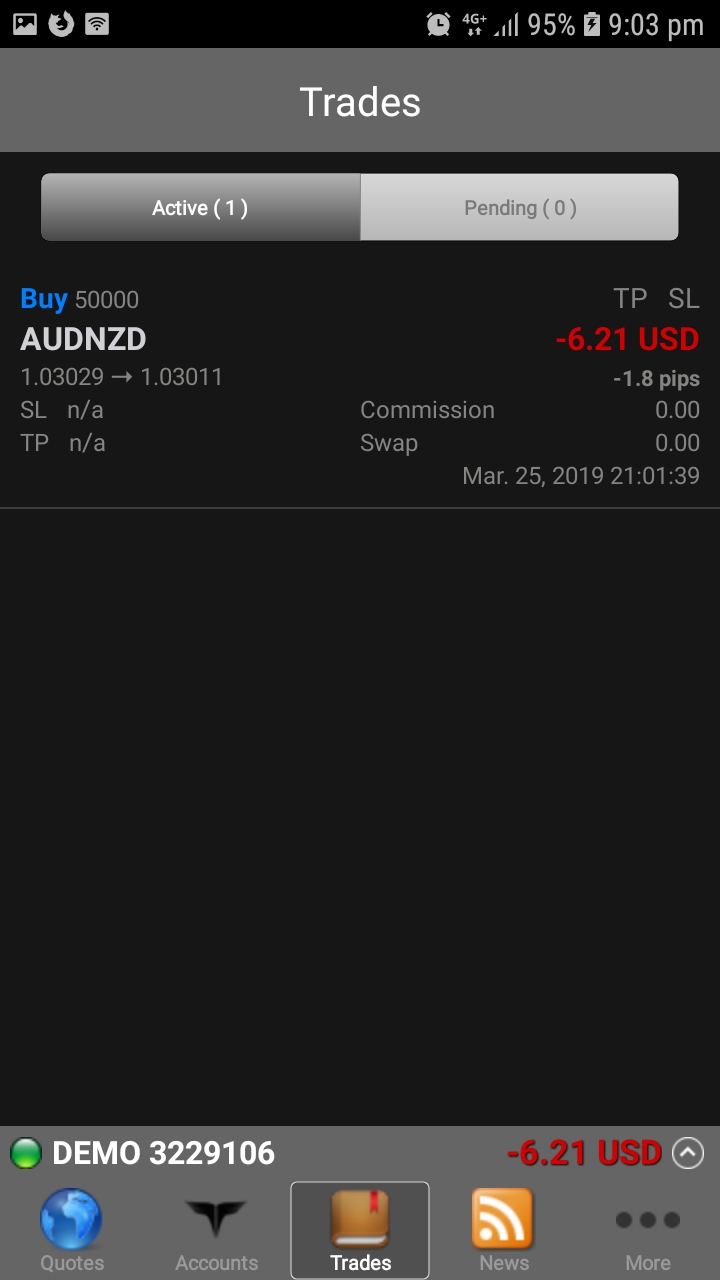
Task: Go to the Quotes tab
Action: [x=72, y=1231]
